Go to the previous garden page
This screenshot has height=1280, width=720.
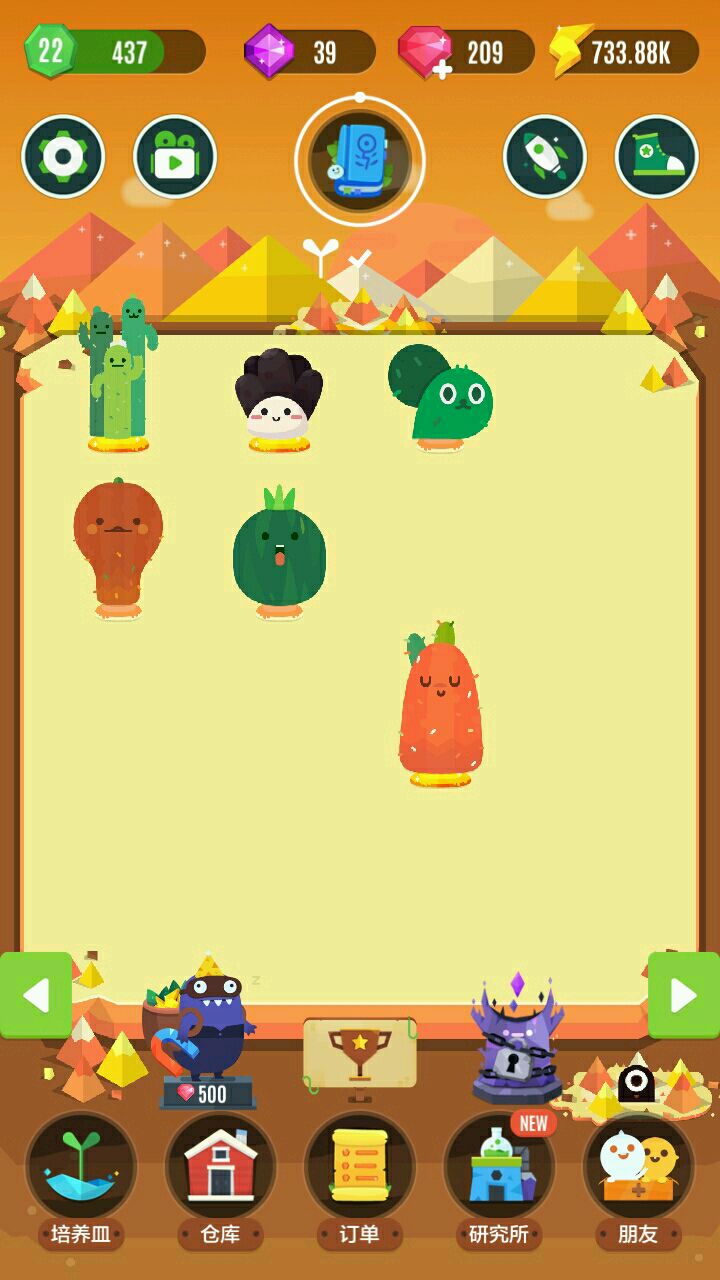[35, 995]
